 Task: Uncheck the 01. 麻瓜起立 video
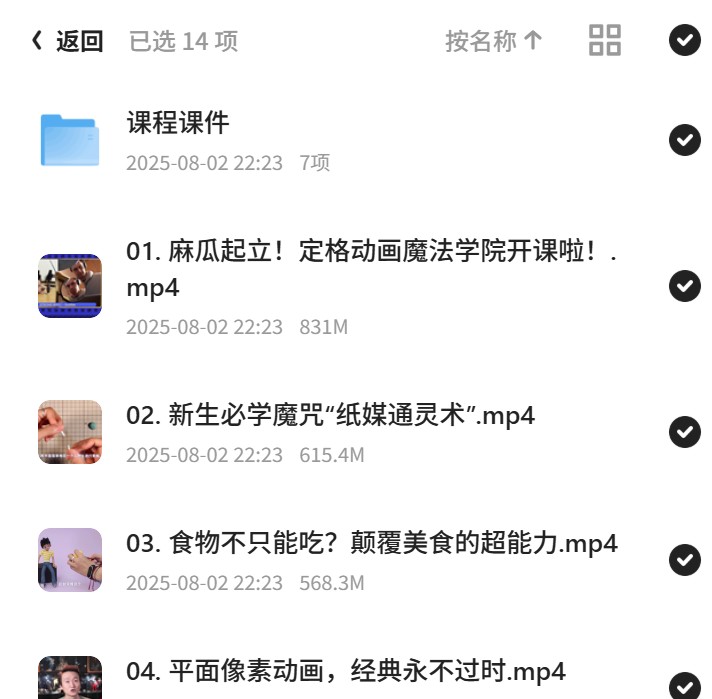685,286
